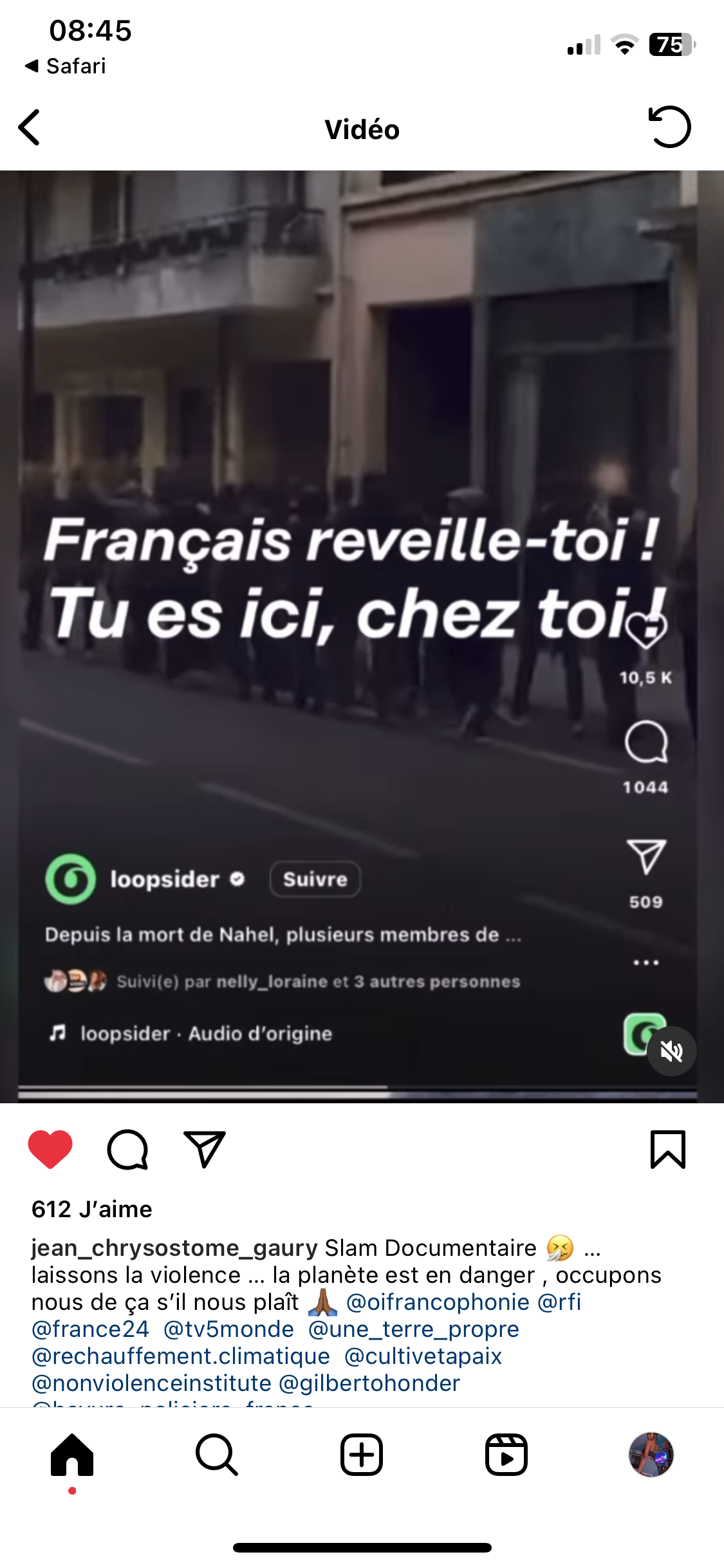724x1568 pixels.
Task: Open the @oifrancophonie mention
Action: click(438, 1302)
